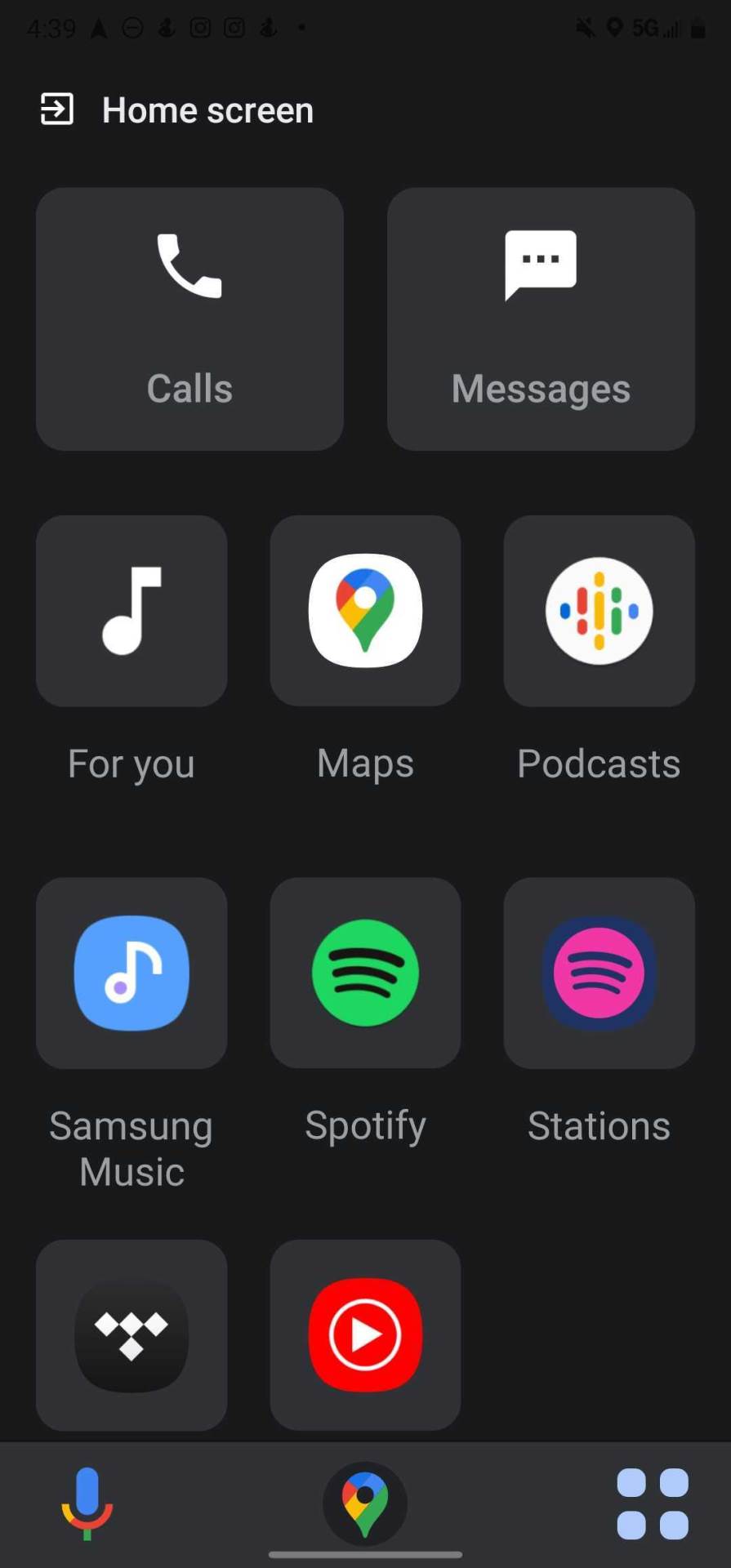Viewport: 731px width, 1568px height.
Task: Open the app launcher grid icon
Action: coord(652,1503)
